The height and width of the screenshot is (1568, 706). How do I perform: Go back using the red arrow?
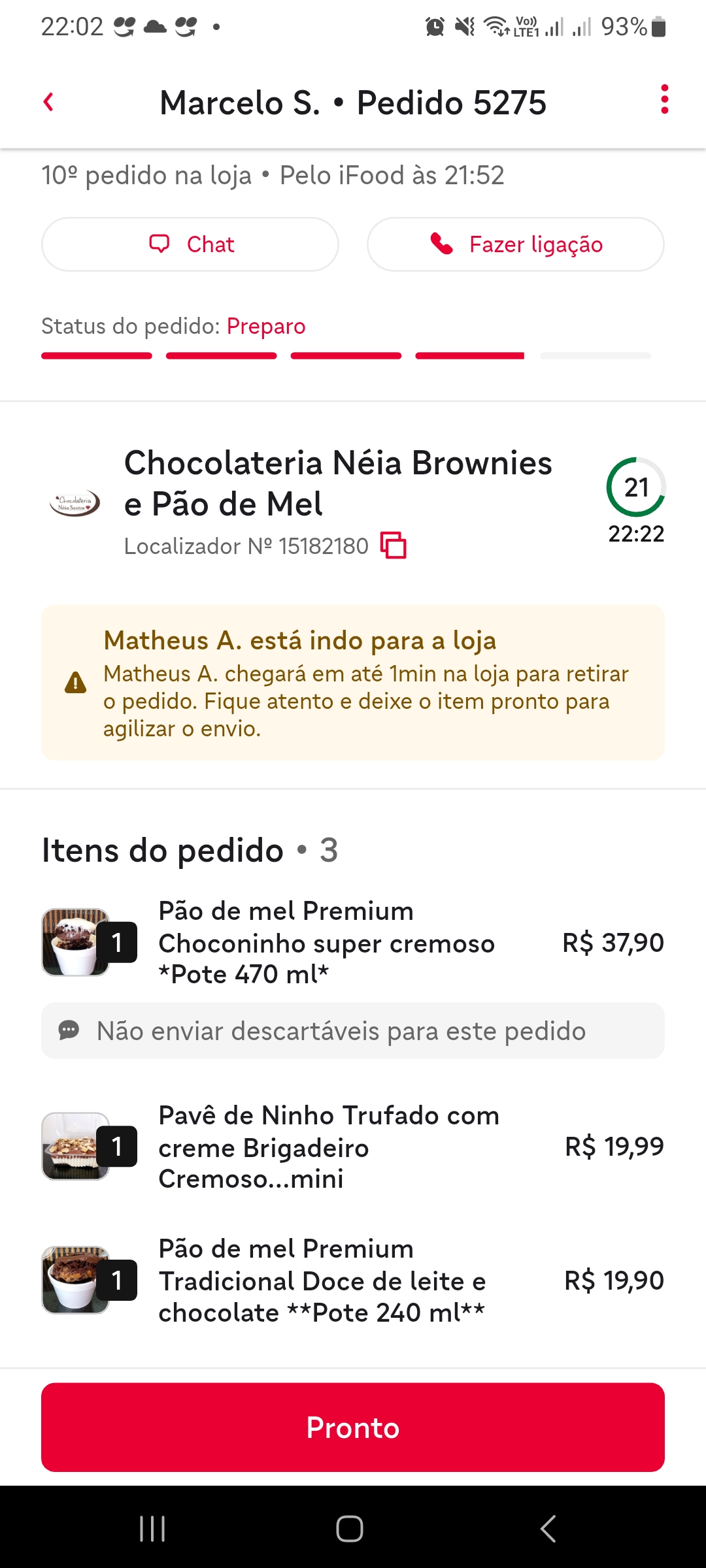click(48, 102)
